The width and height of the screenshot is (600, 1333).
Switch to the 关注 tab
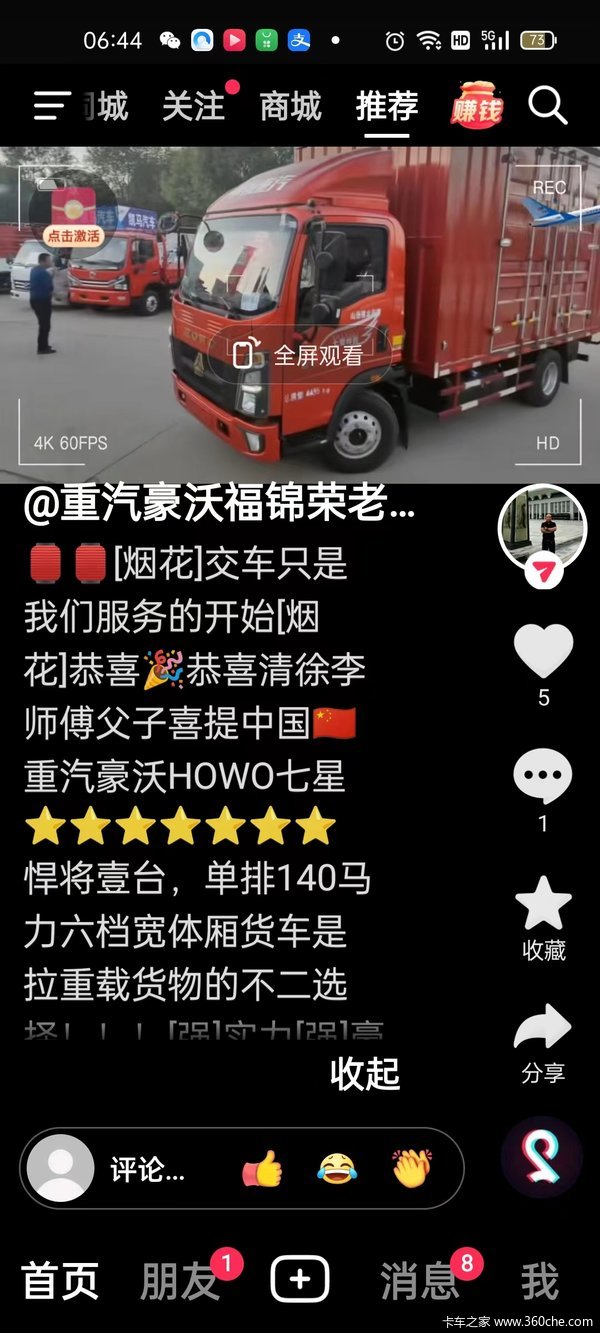pos(193,106)
